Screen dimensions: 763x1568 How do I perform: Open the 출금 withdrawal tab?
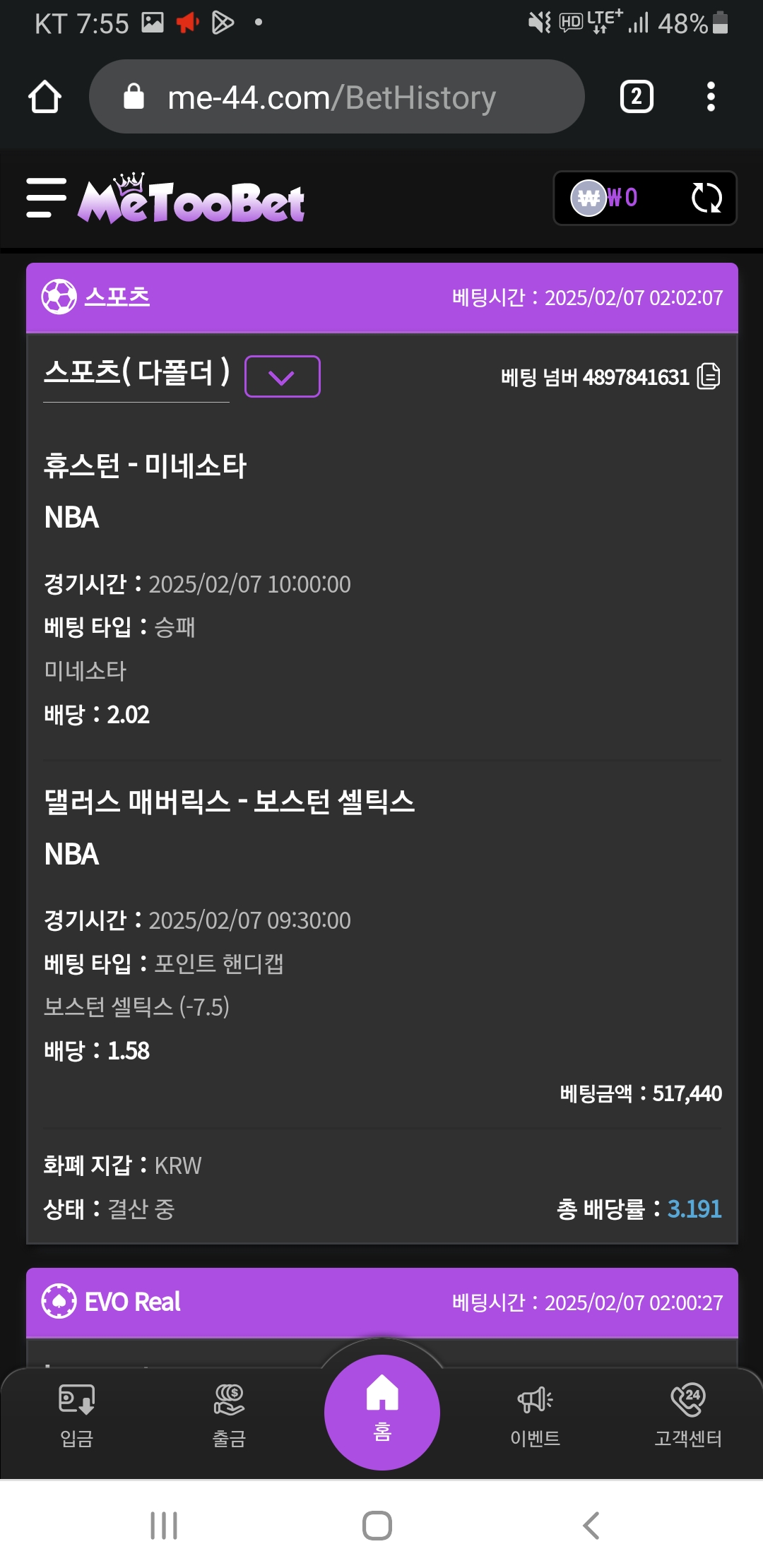point(229,1415)
